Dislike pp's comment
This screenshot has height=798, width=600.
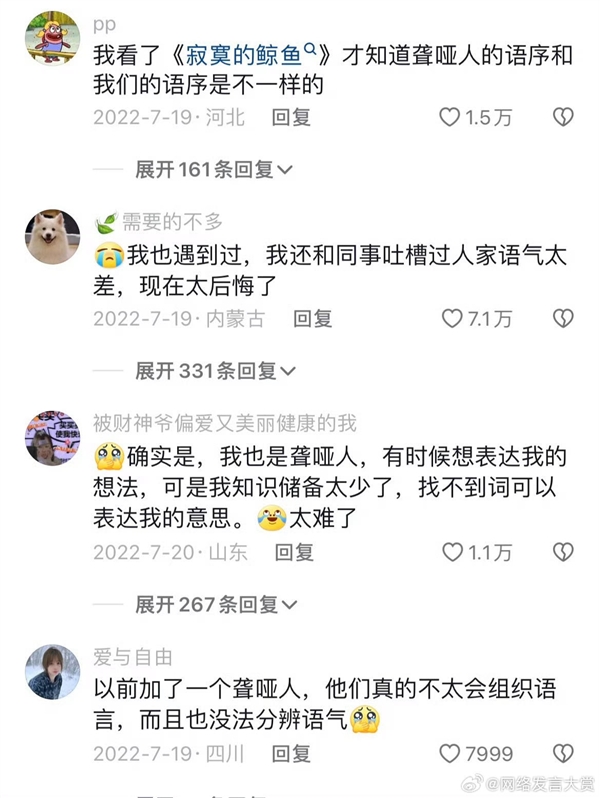coord(564,117)
